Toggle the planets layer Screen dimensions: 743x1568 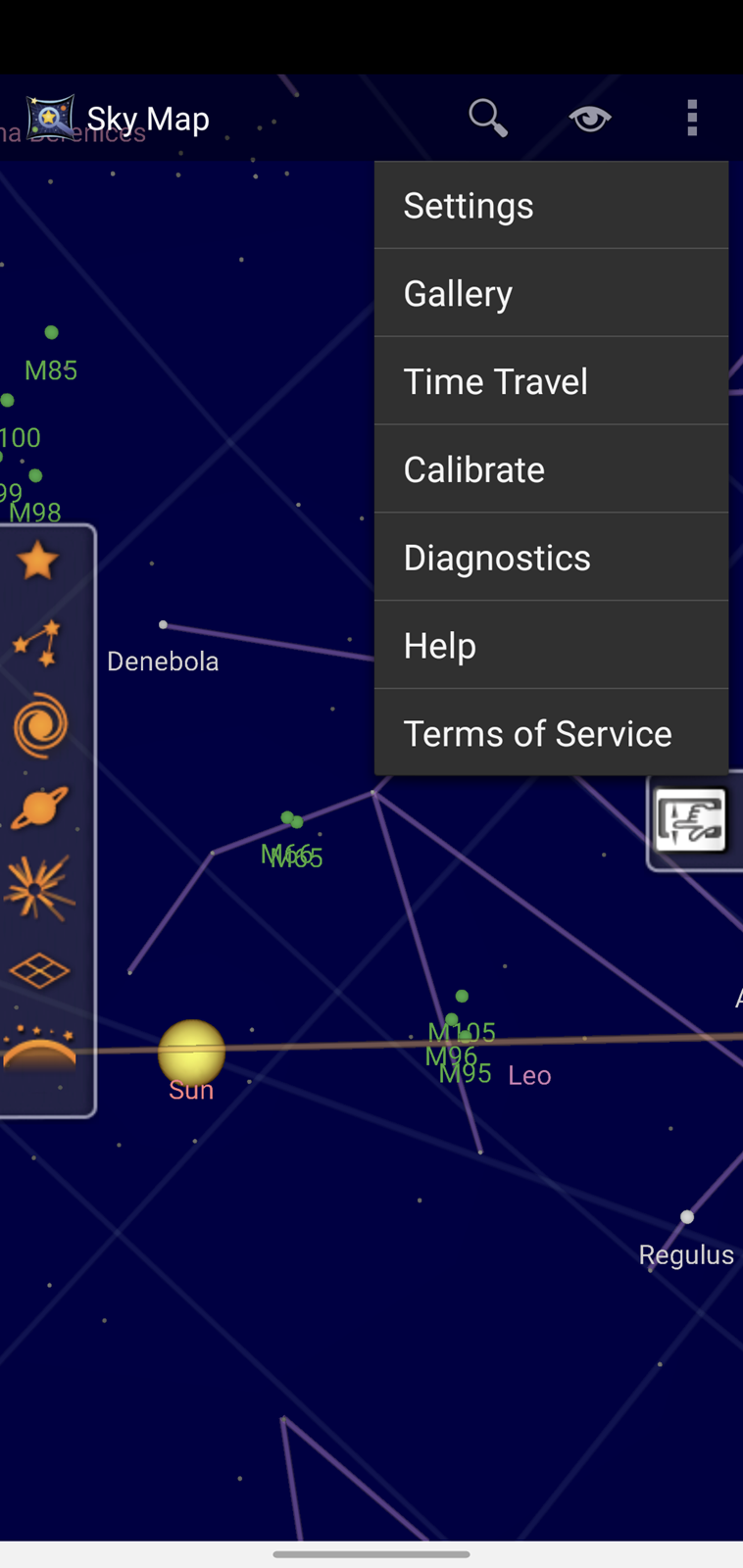[x=39, y=808]
